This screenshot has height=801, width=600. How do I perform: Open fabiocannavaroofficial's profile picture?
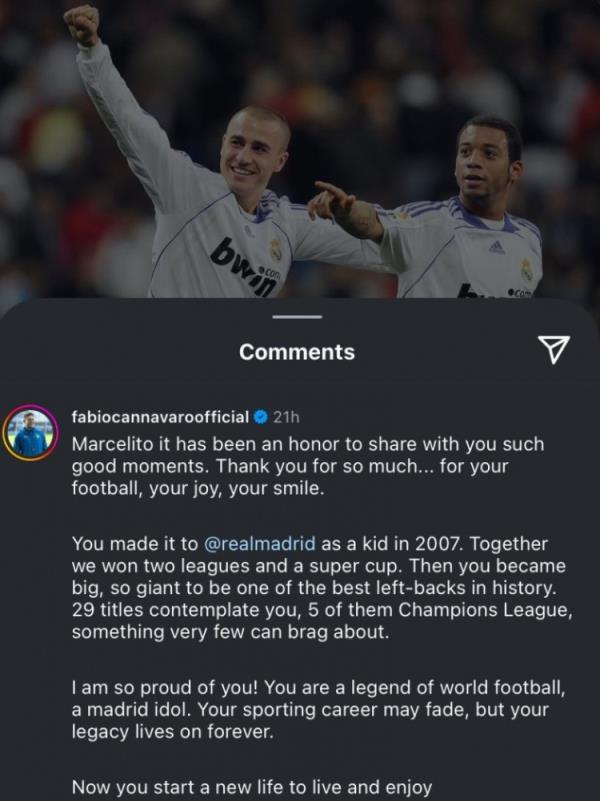click(30, 434)
